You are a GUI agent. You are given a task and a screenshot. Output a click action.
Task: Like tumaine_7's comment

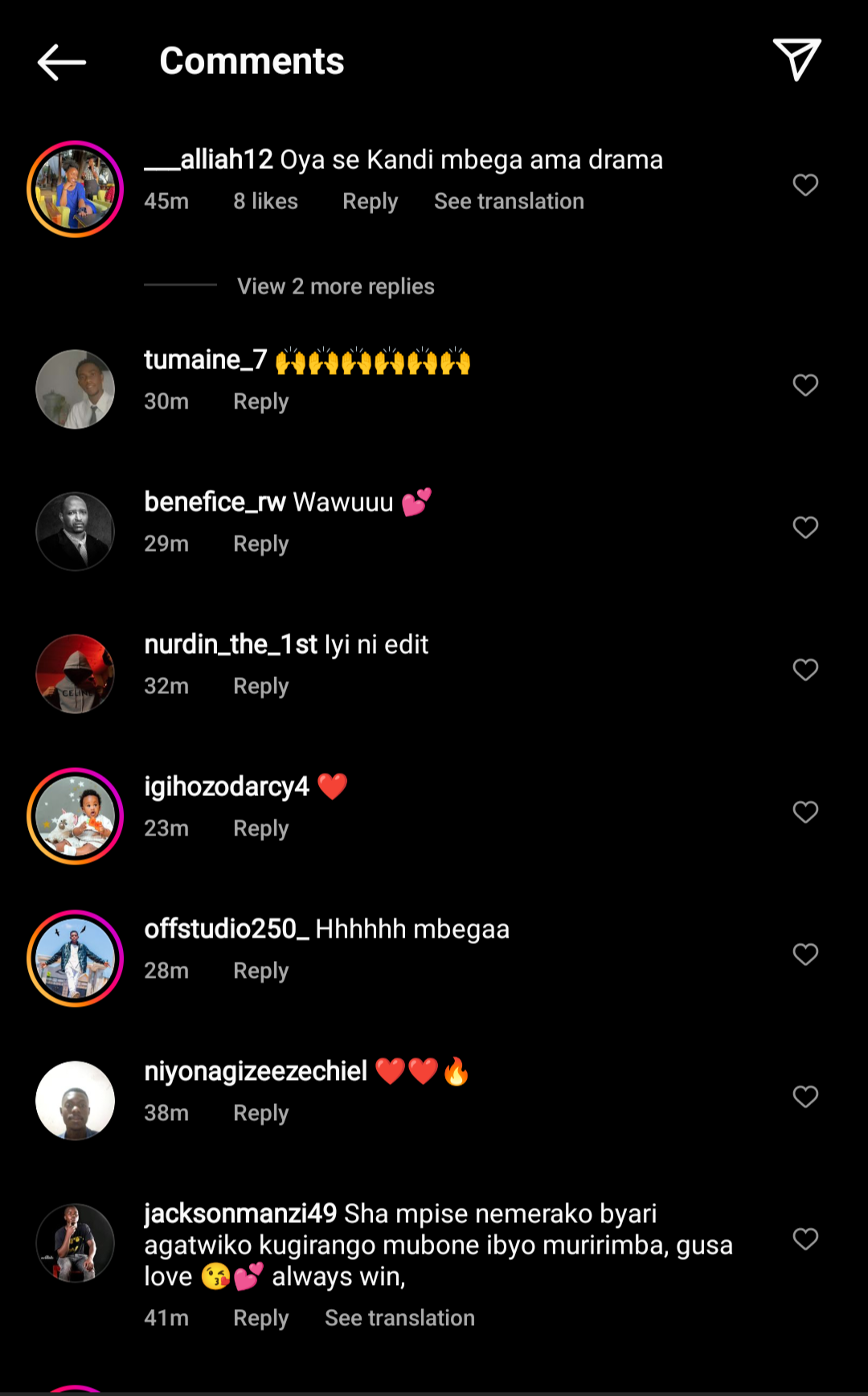click(805, 385)
